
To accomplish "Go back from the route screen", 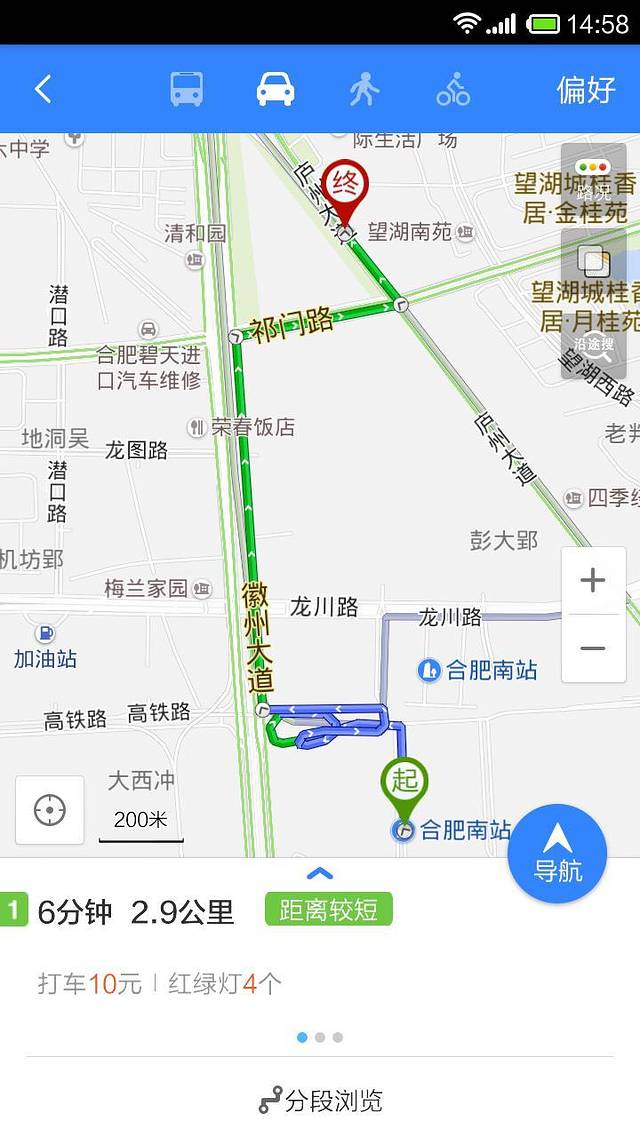I will coord(43,89).
